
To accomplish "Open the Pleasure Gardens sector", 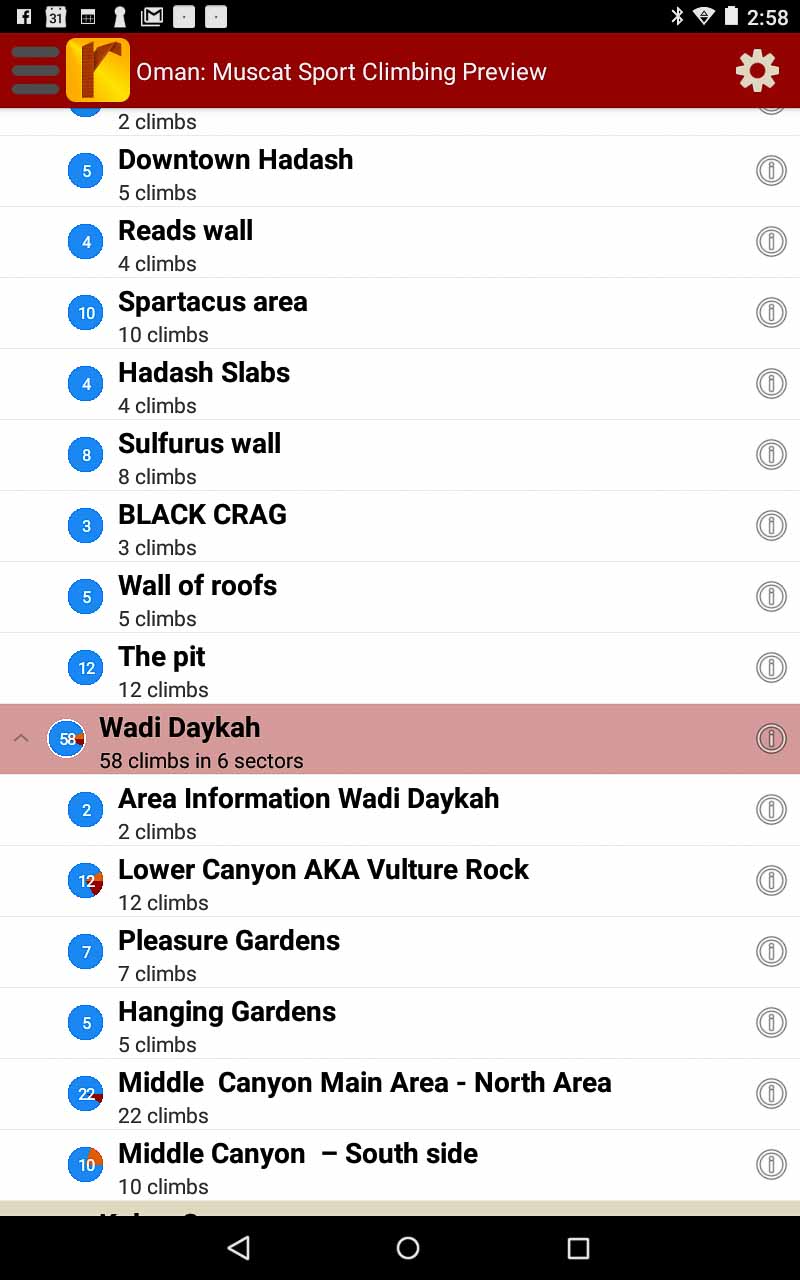I will tap(229, 953).
